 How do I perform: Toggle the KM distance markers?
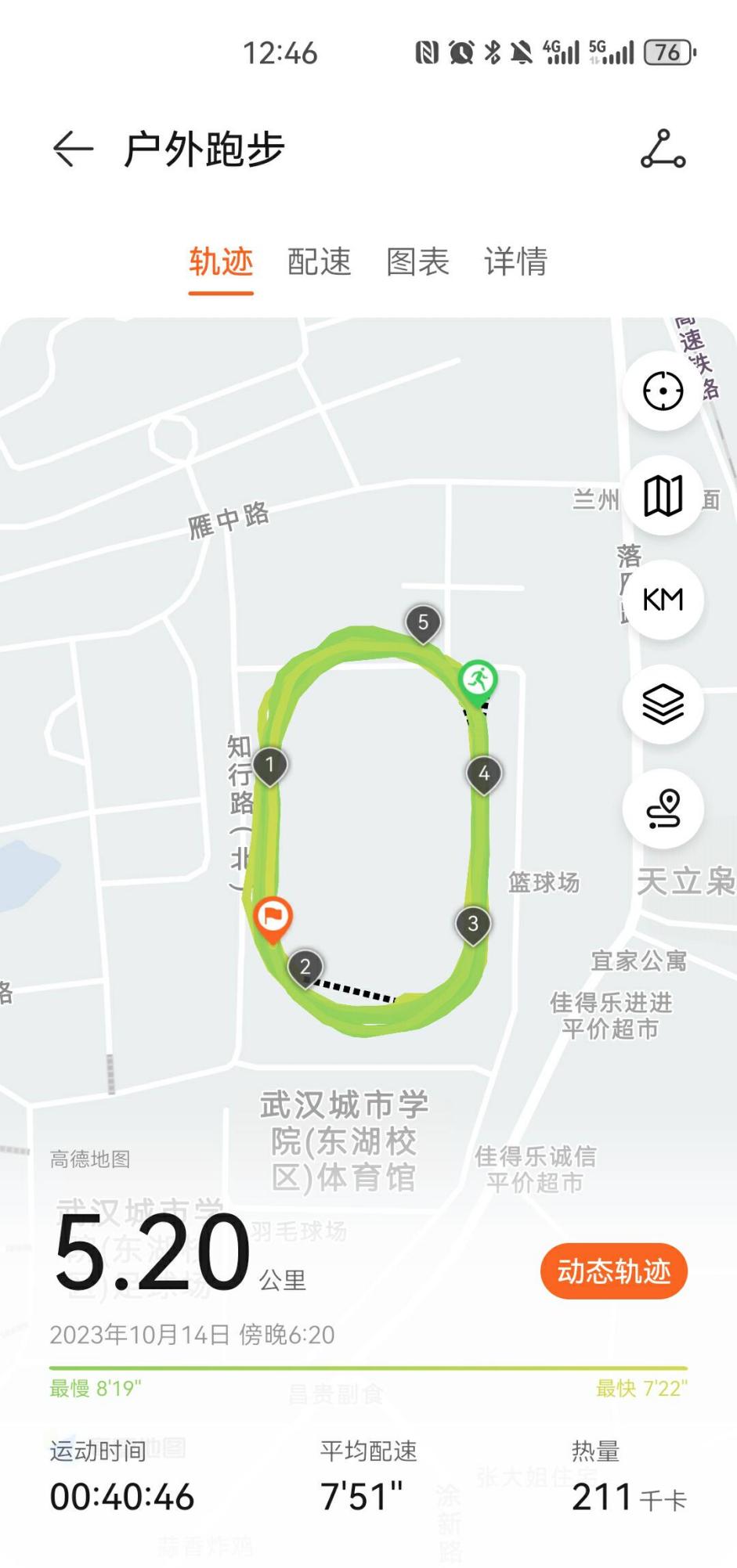tap(663, 600)
